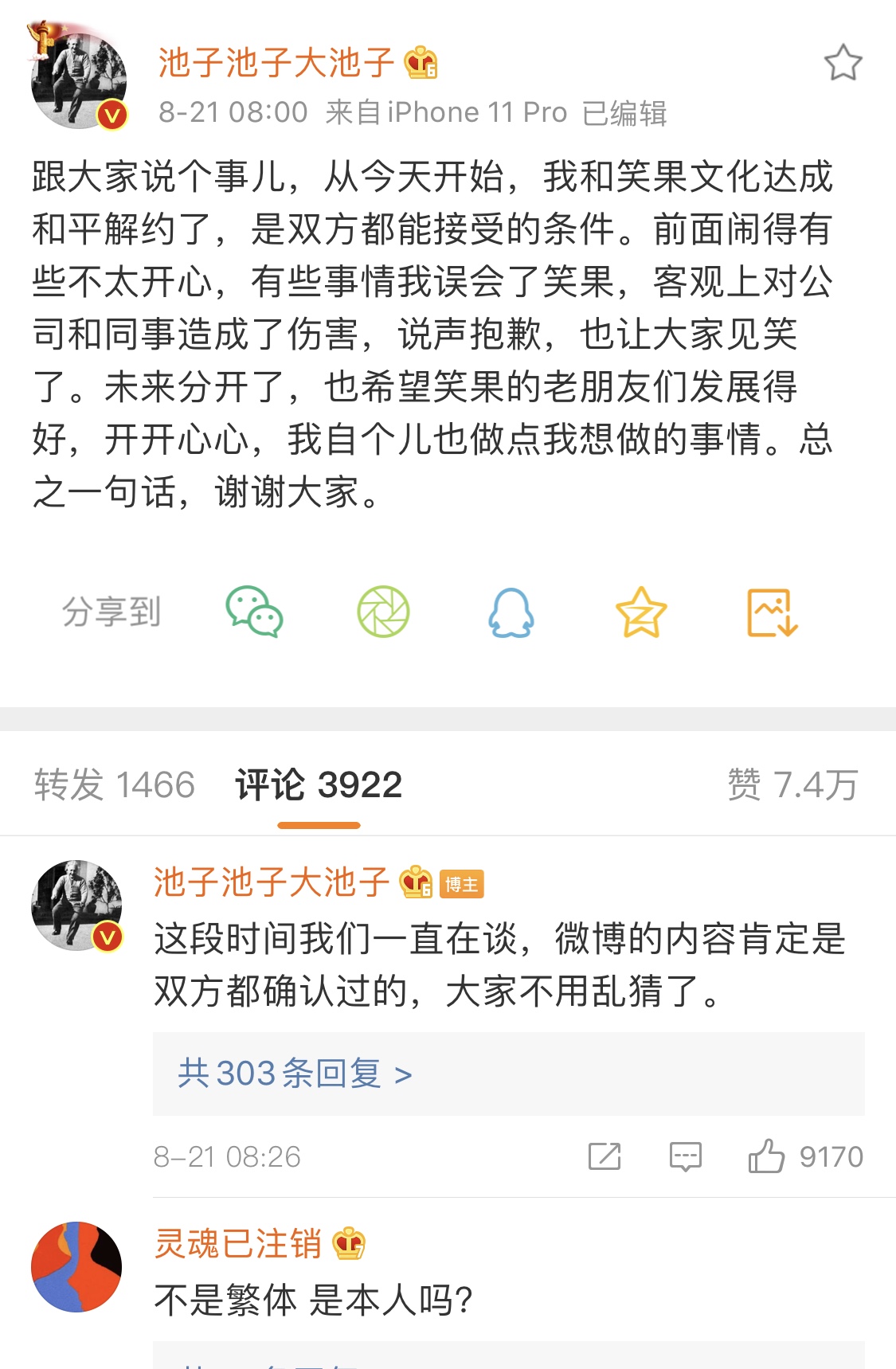
Task: Open 池子池子大池子's avatar in the comments
Action: (76, 905)
